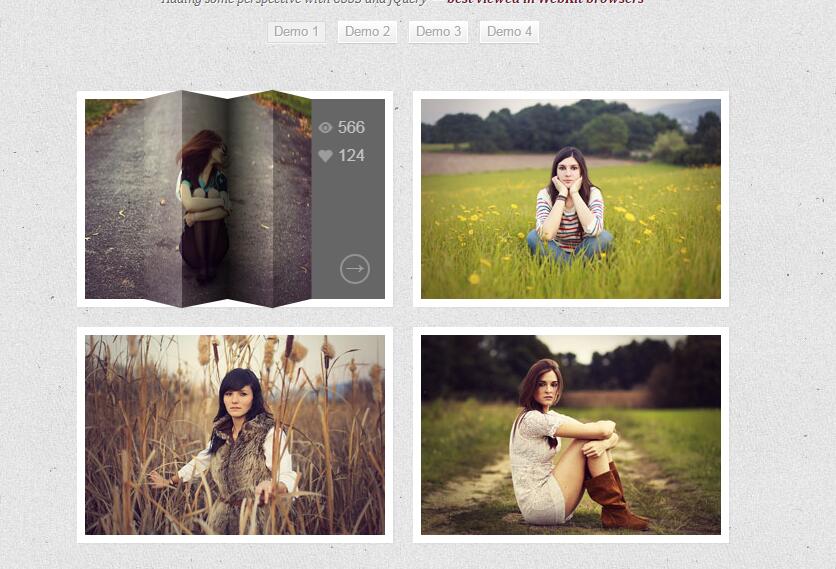Screen dimensions: 836x569
Task: Open the photo of the woman in the tall reeds
Action: coord(234,435)
